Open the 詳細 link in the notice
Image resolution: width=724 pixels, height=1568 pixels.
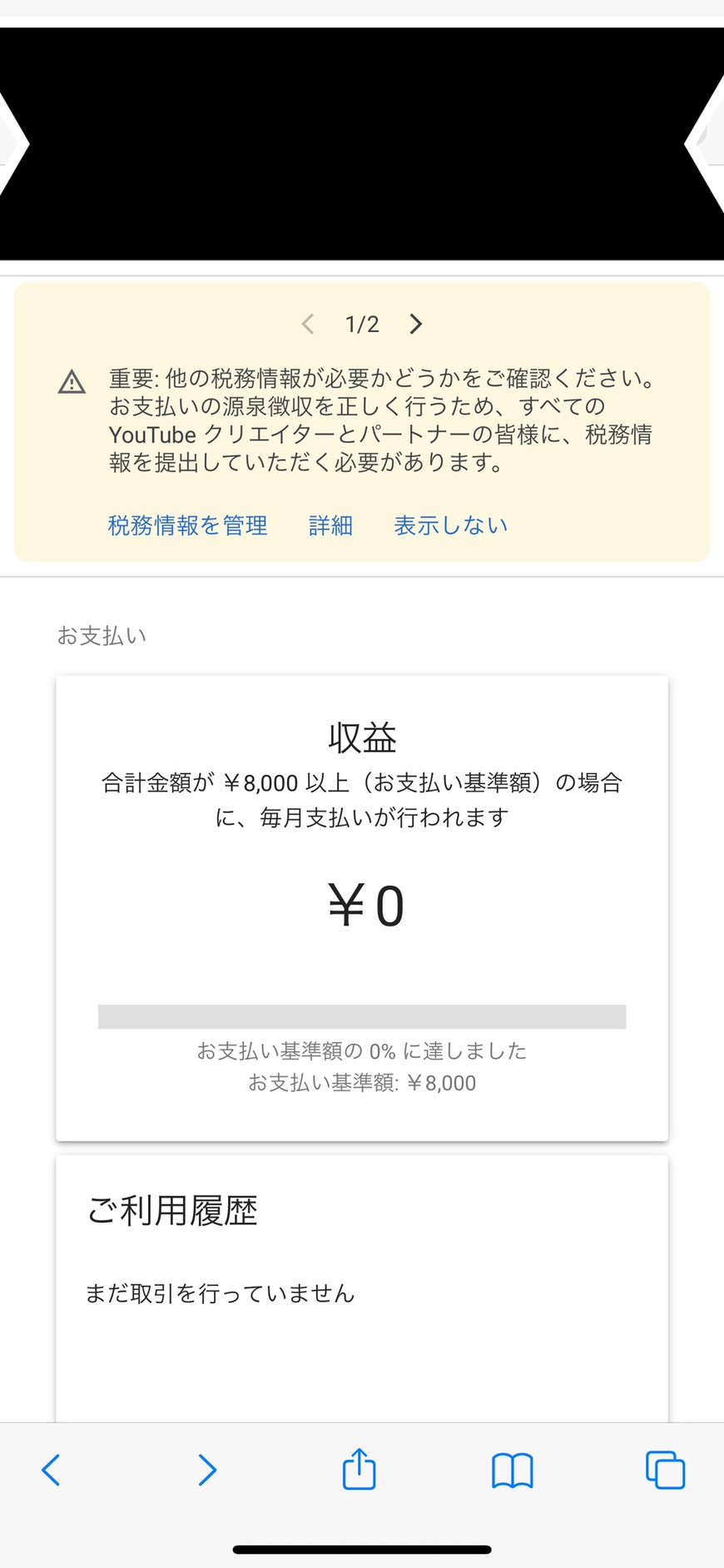tap(331, 525)
